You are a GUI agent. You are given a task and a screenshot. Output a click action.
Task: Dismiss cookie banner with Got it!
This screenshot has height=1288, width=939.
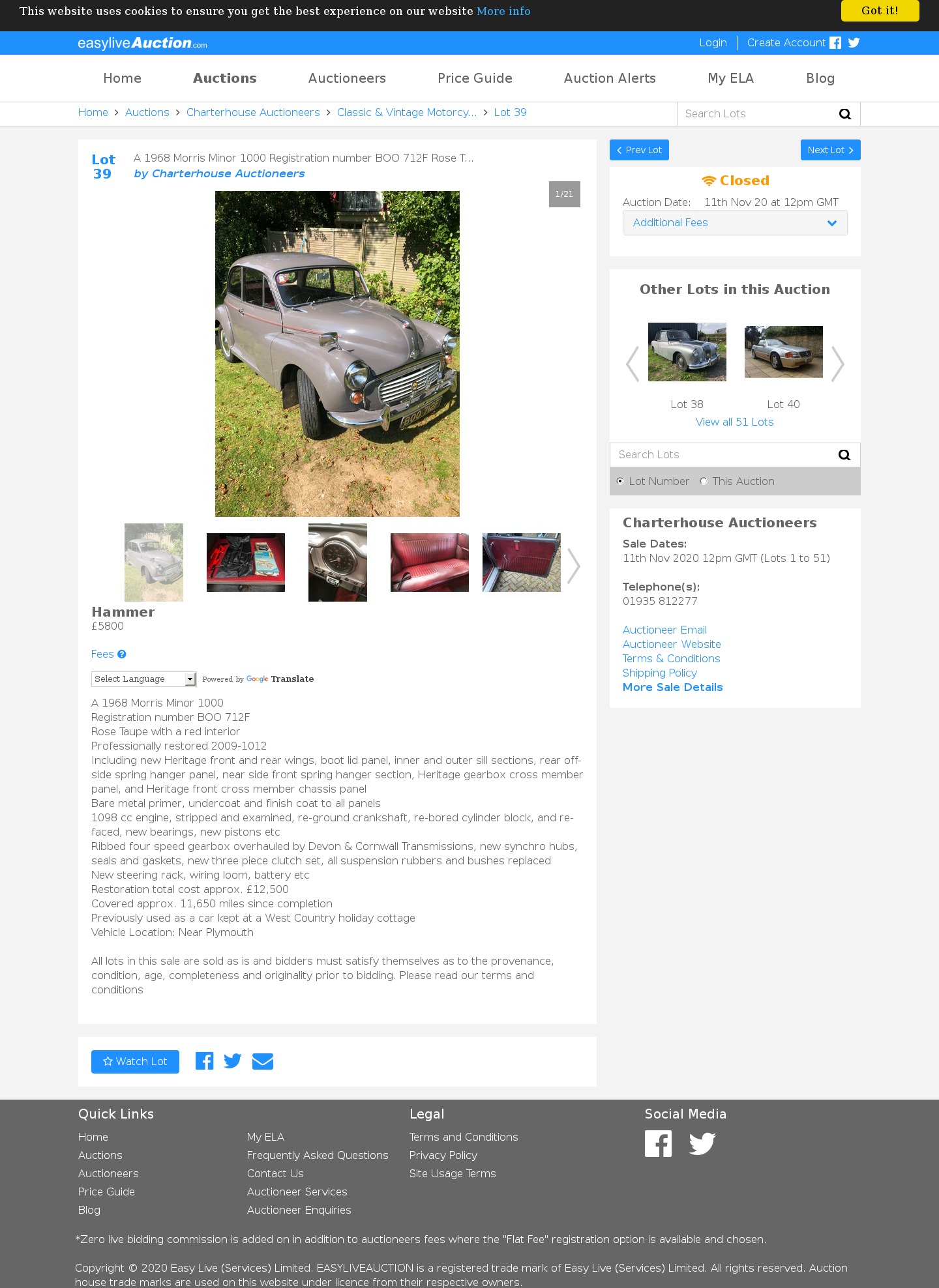[x=879, y=11]
